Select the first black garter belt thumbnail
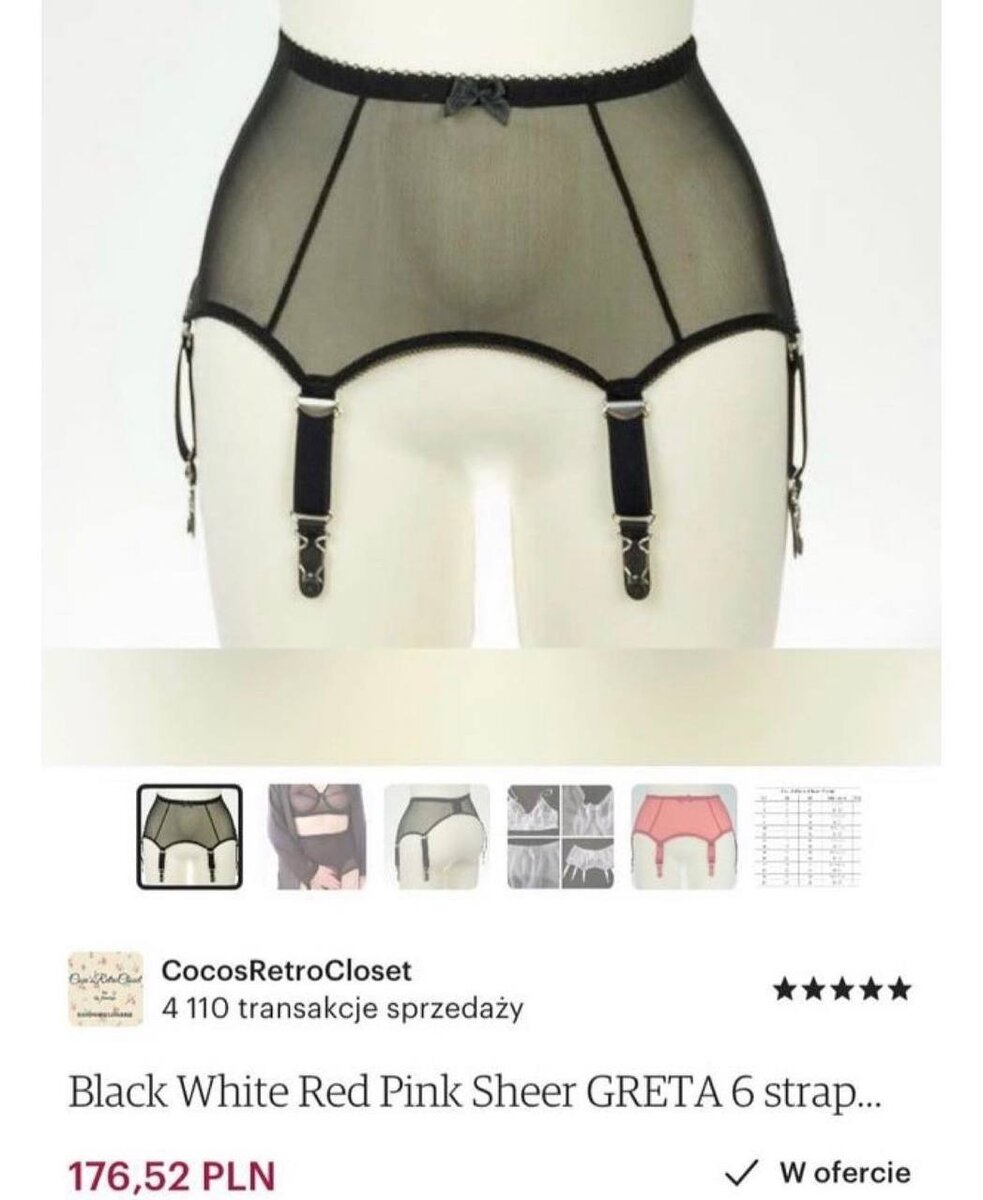Viewport: 983px width, 1200px height. click(x=189, y=836)
